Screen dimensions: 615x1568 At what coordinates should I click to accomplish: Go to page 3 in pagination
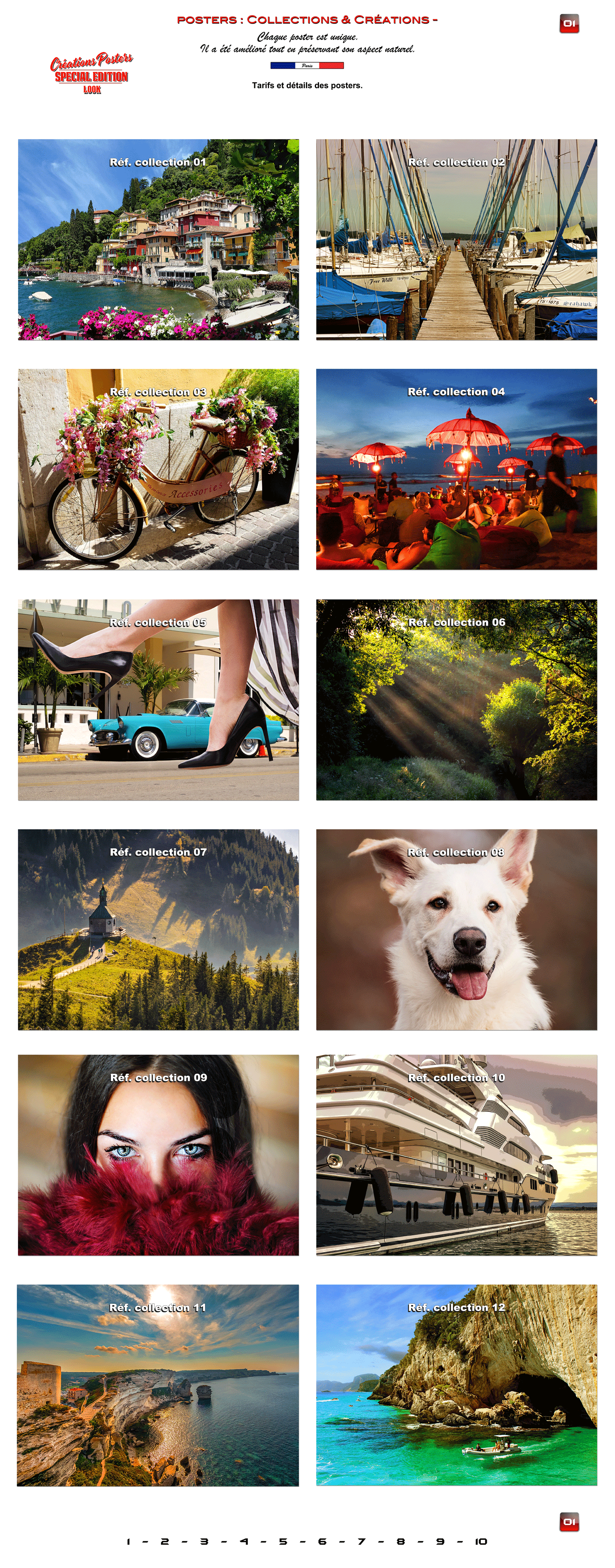[204, 1541]
